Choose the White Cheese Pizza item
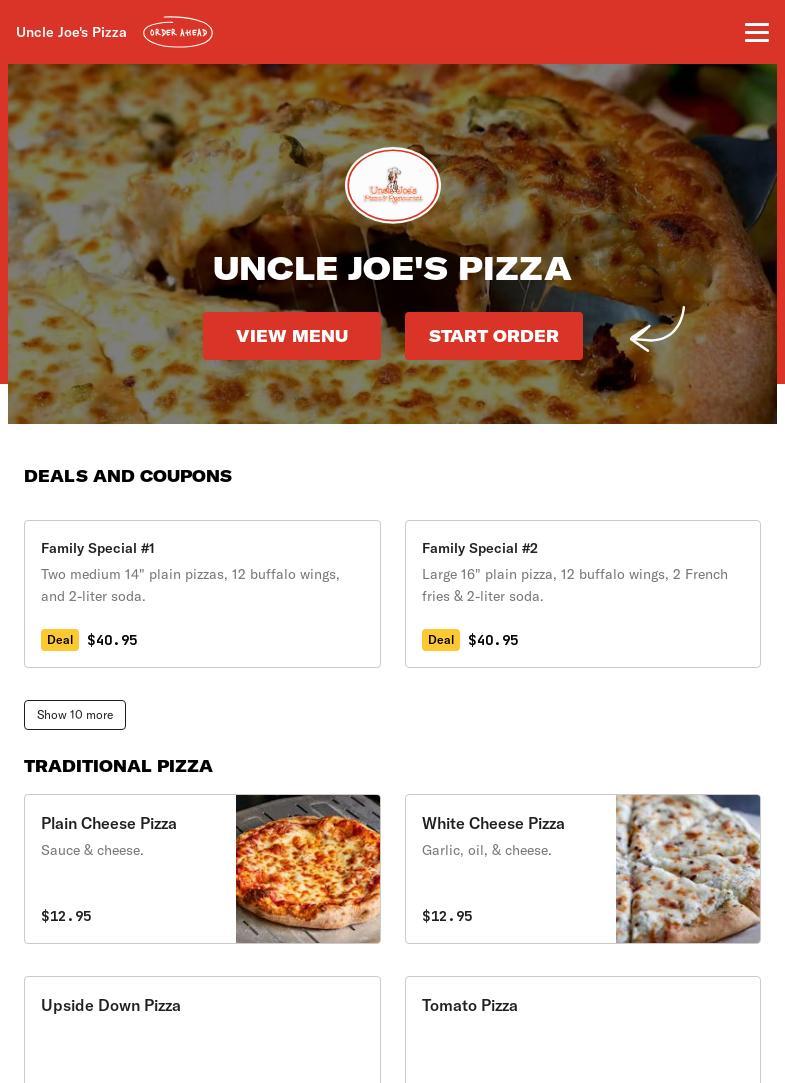The height and width of the screenshot is (1083, 785). (582, 868)
